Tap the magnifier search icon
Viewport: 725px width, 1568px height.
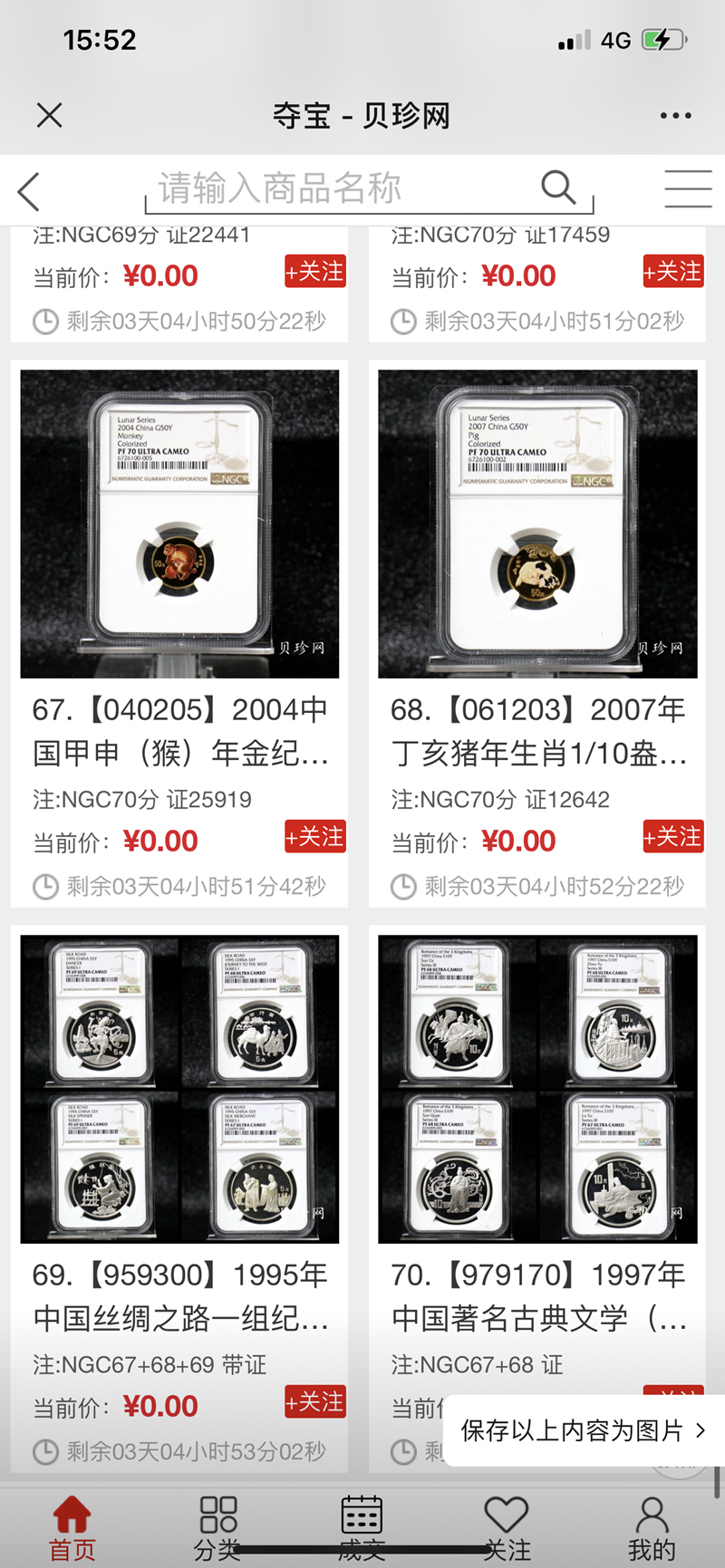coord(558,188)
